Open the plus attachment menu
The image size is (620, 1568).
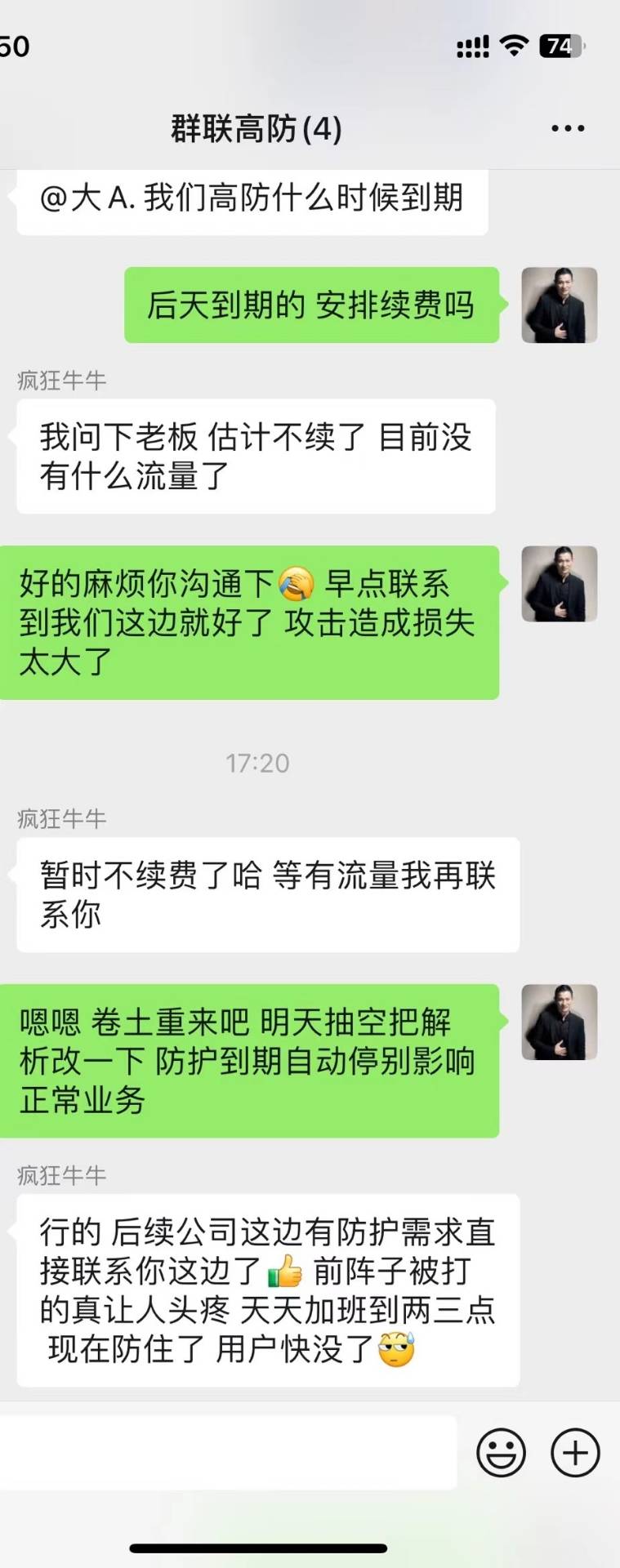[x=575, y=1453]
